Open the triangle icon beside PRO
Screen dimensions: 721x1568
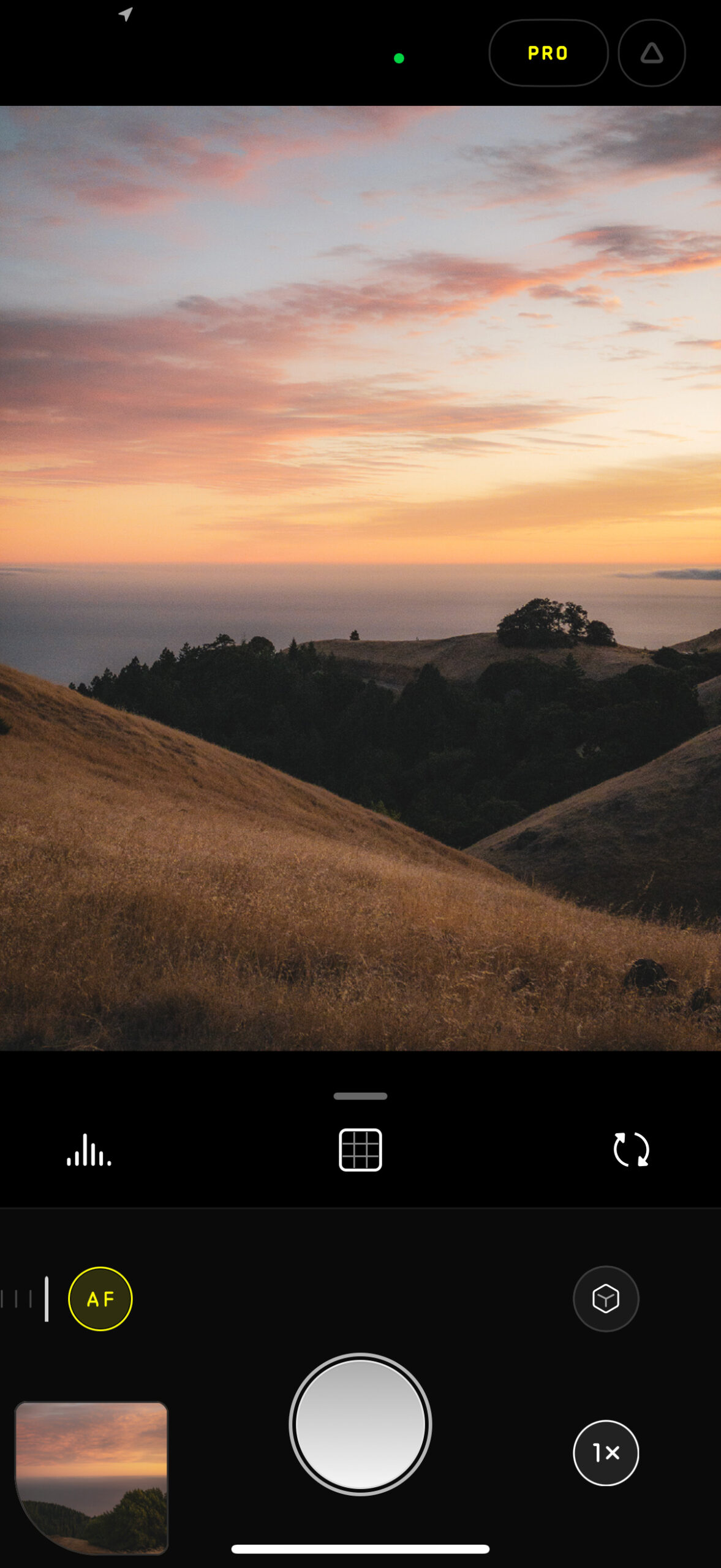point(652,53)
